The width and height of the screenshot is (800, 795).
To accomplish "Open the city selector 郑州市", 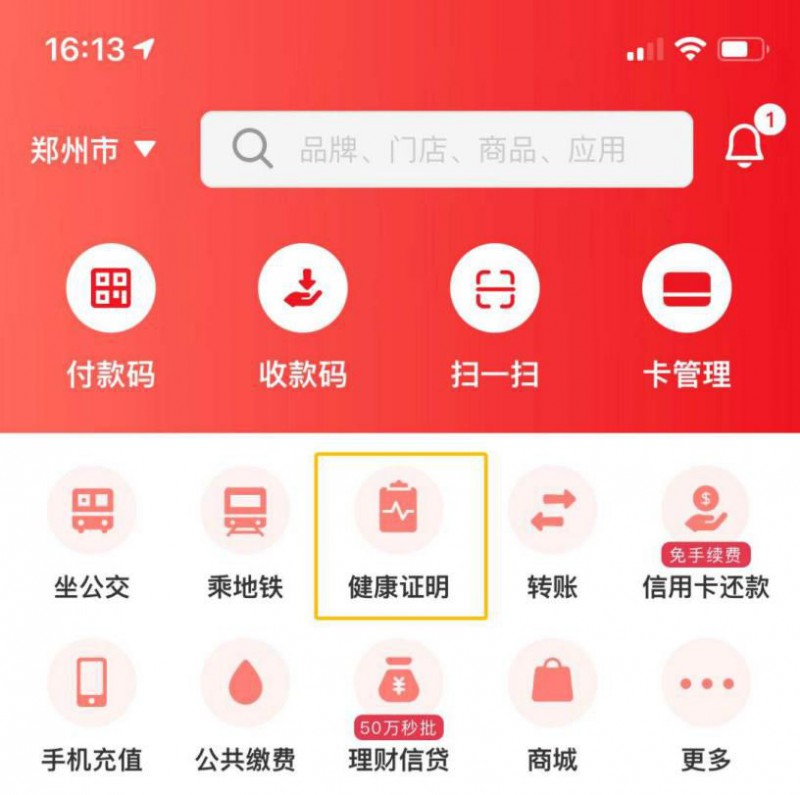I will [93, 150].
